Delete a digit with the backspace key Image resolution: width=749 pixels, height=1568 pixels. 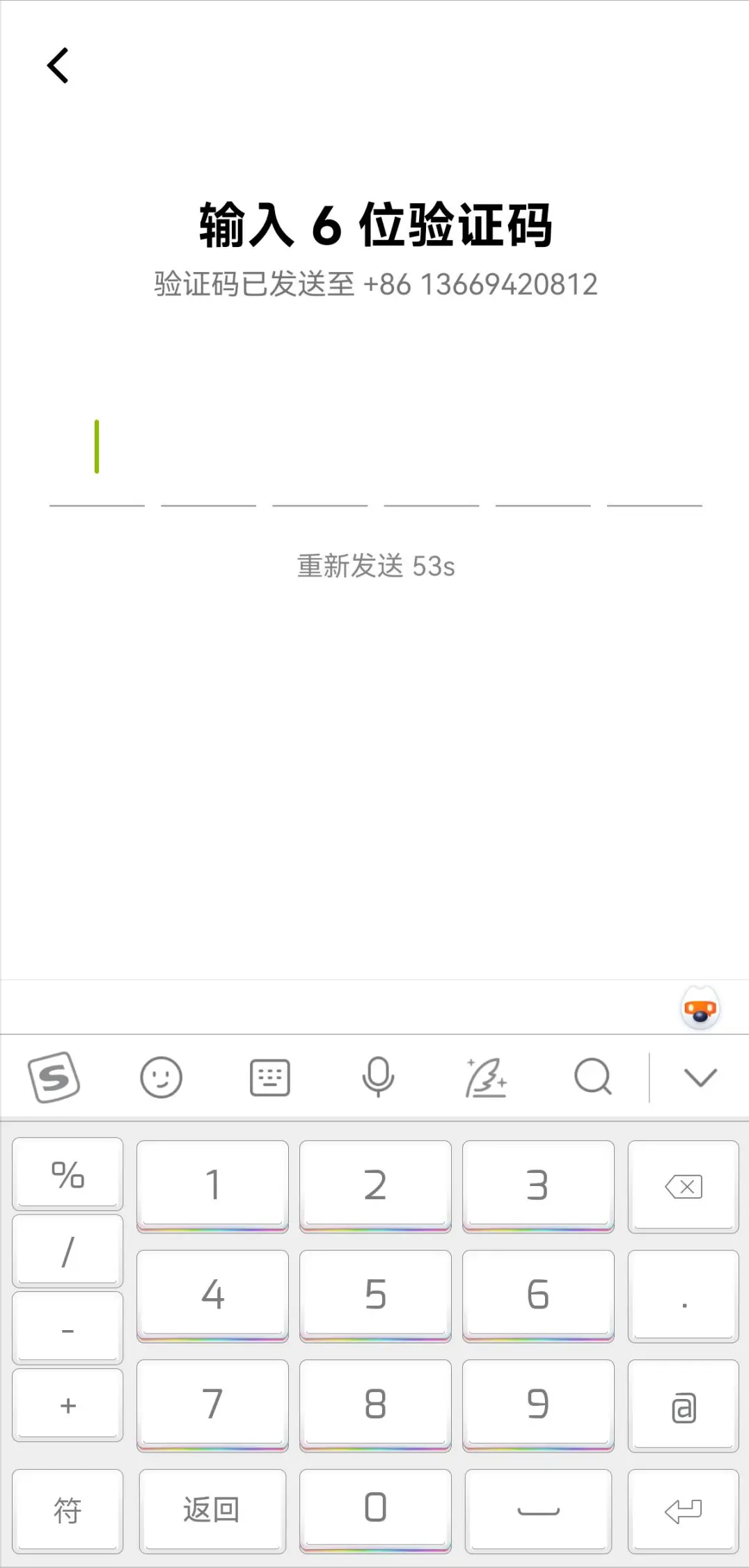683,1186
